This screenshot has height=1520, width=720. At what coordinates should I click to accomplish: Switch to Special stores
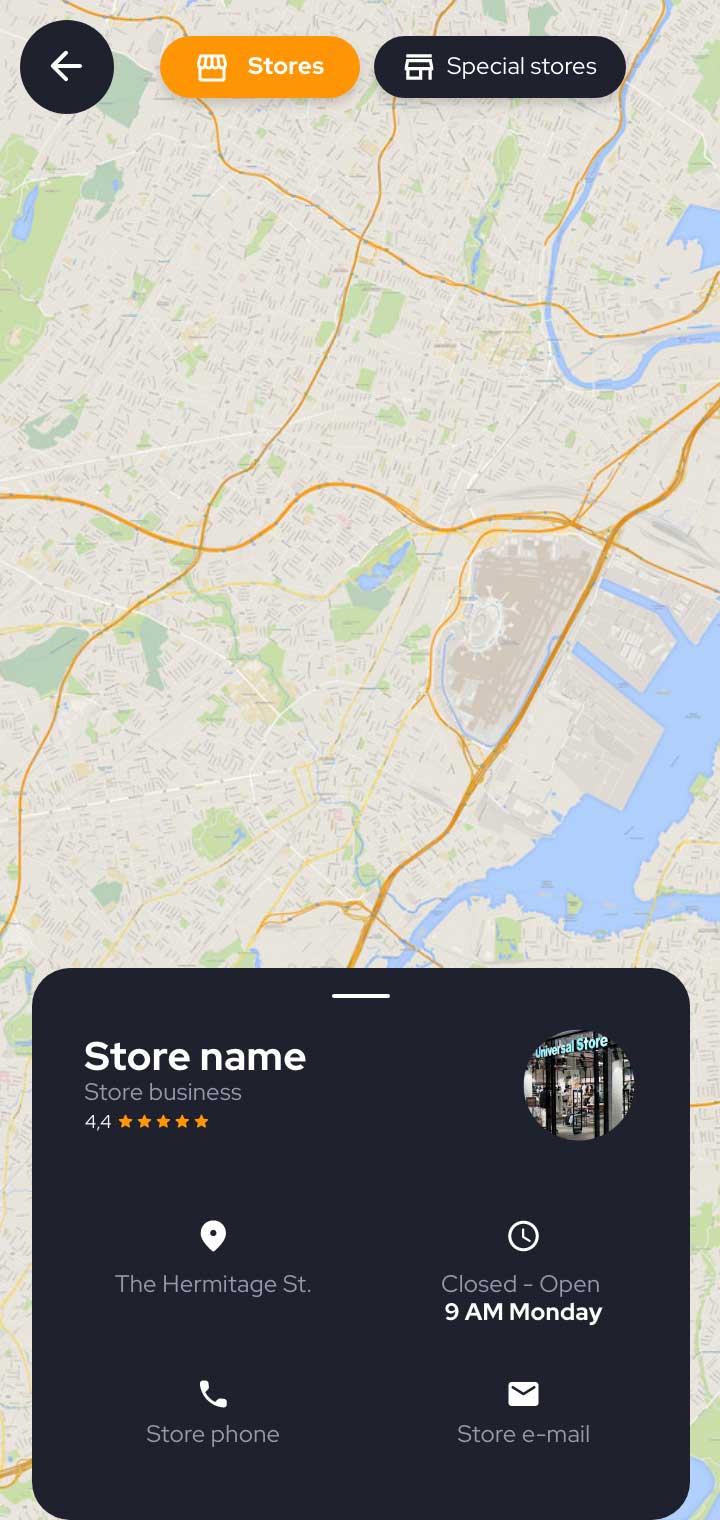point(500,67)
